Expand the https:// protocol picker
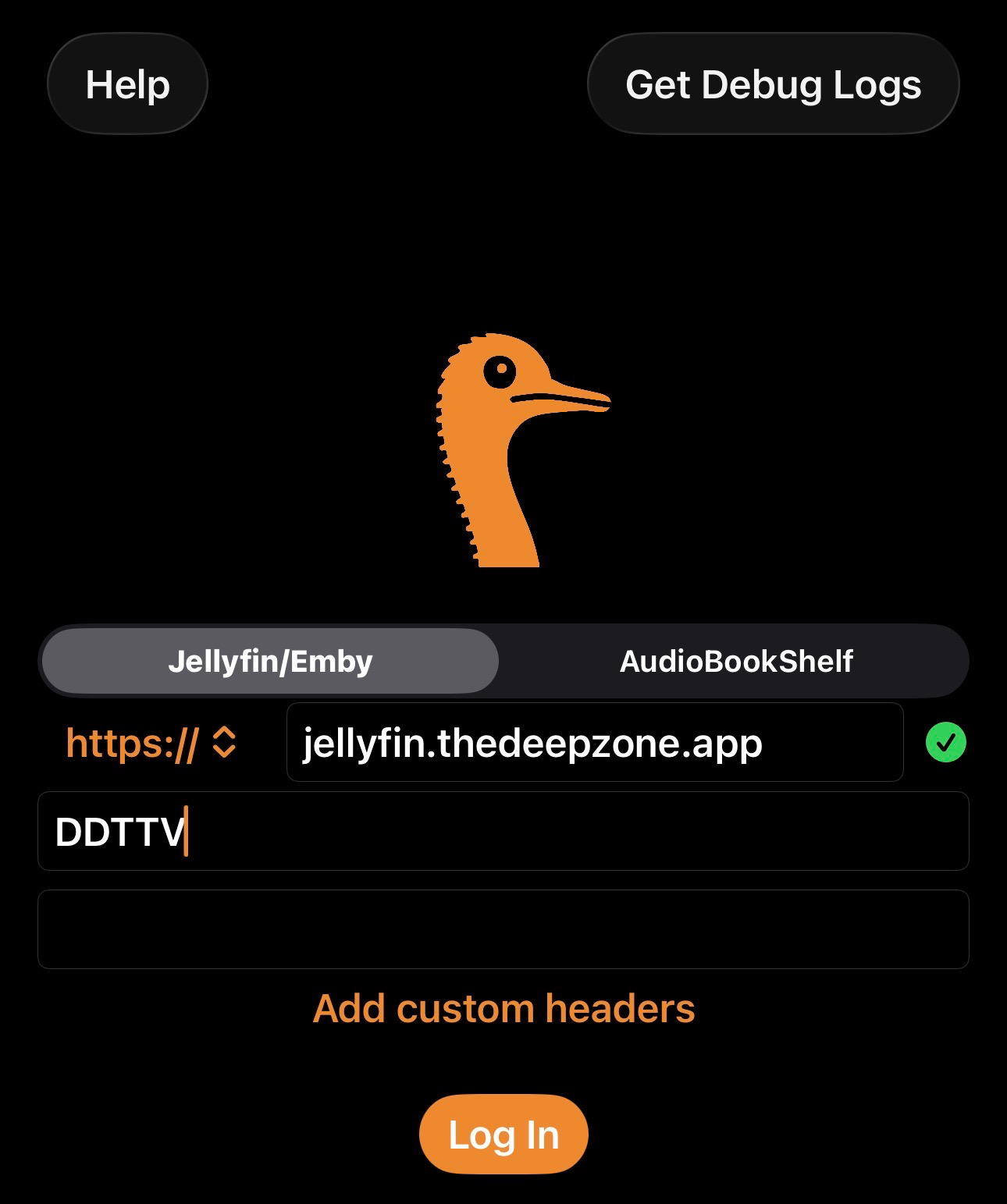The image size is (1007, 1204). click(x=151, y=742)
